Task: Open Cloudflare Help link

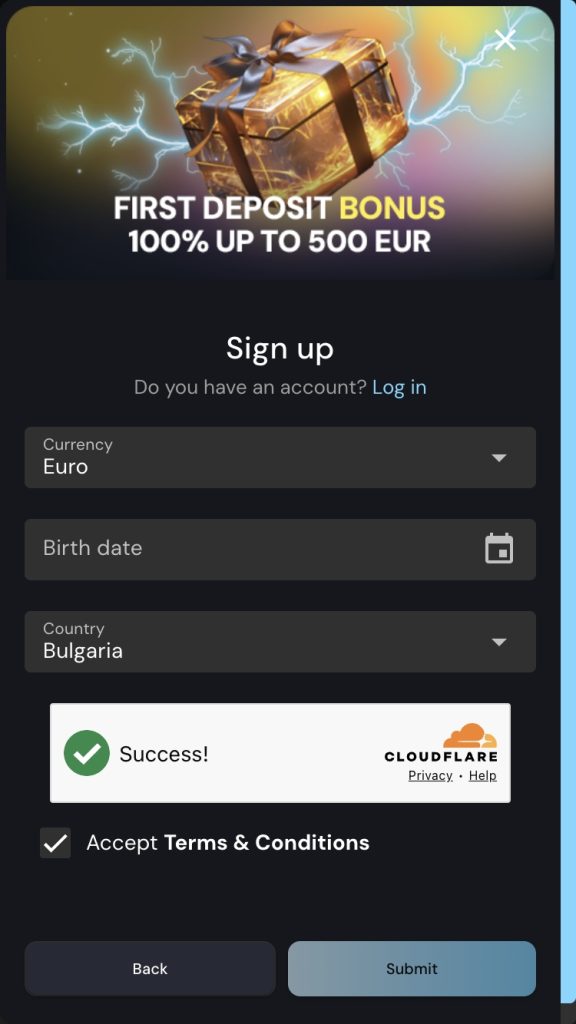Action: point(483,775)
